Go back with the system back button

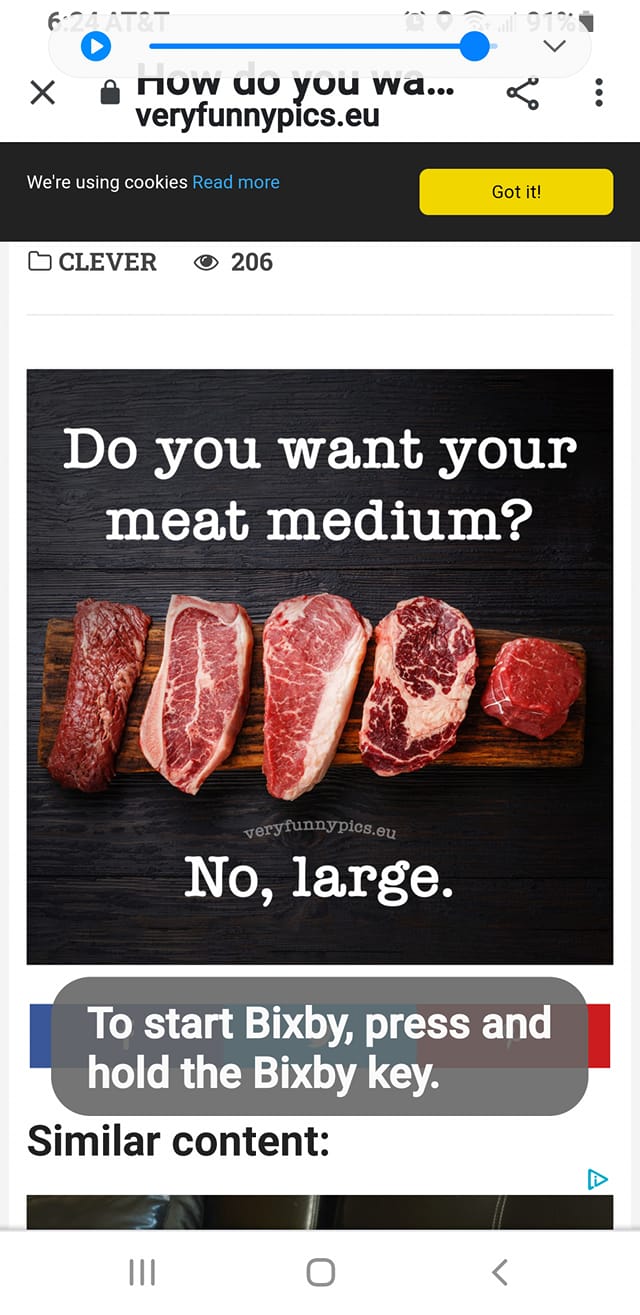coord(500,1272)
